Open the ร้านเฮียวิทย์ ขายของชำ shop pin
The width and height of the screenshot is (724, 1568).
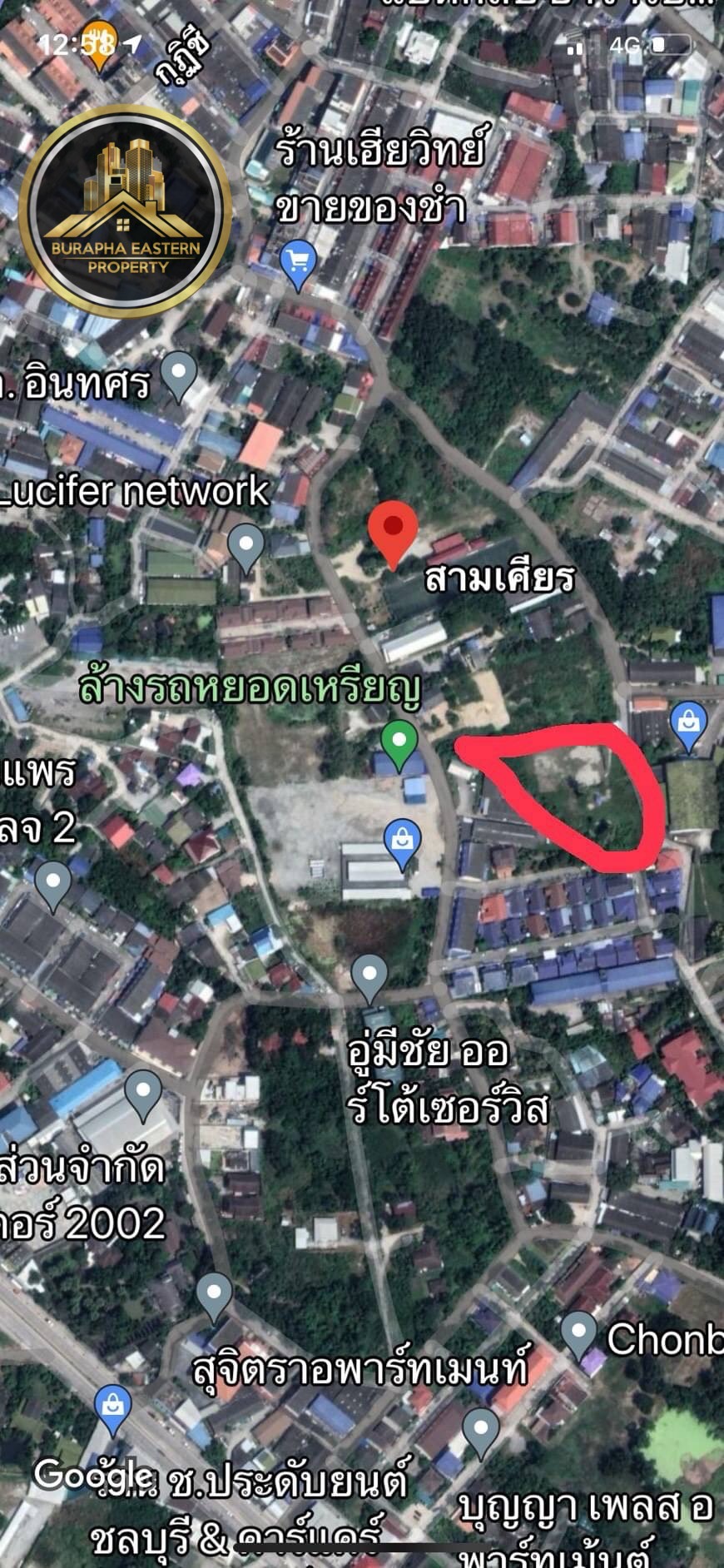[x=298, y=265]
